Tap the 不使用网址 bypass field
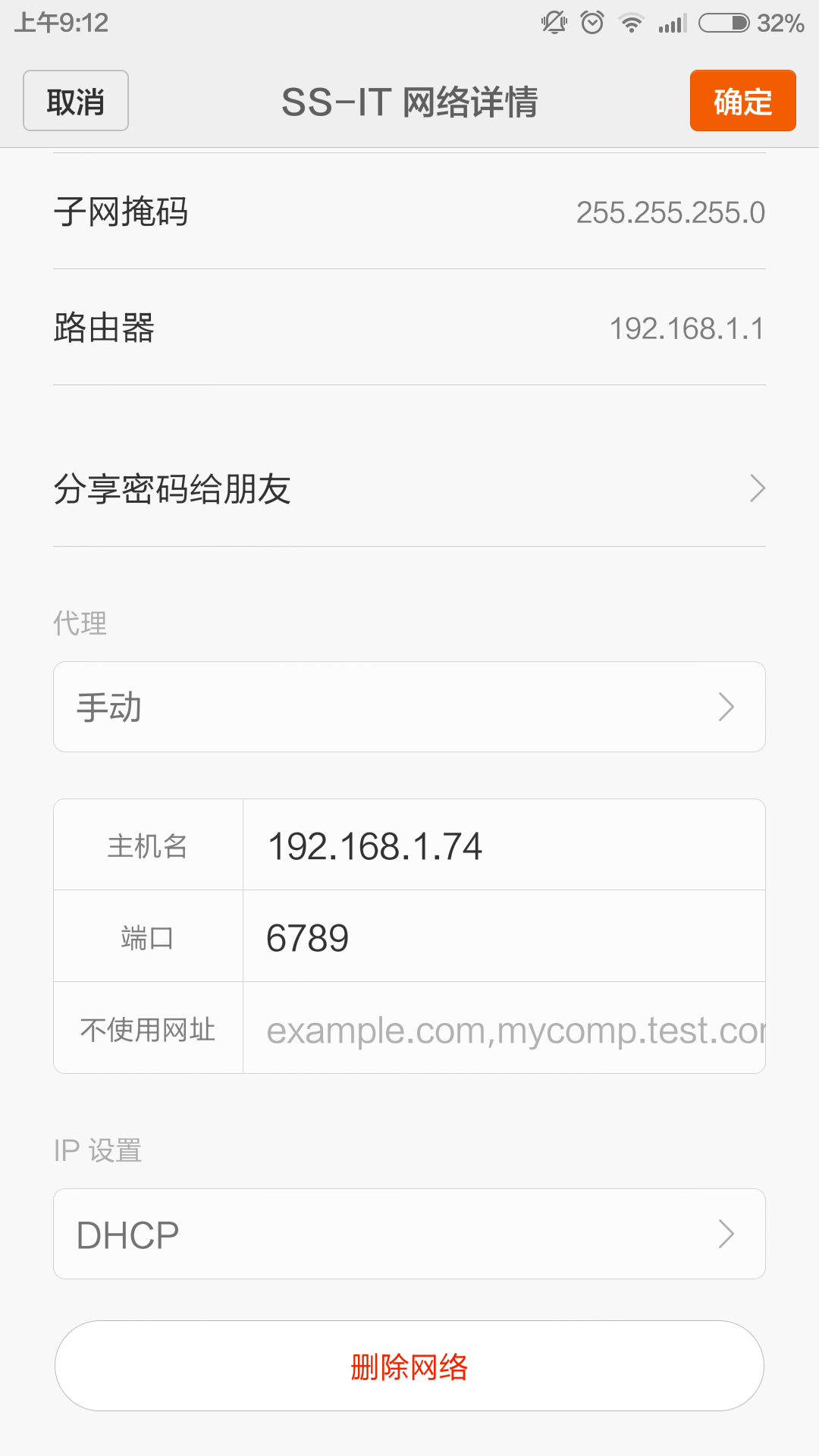Image resolution: width=819 pixels, height=1456 pixels. (x=504, y=1028)
